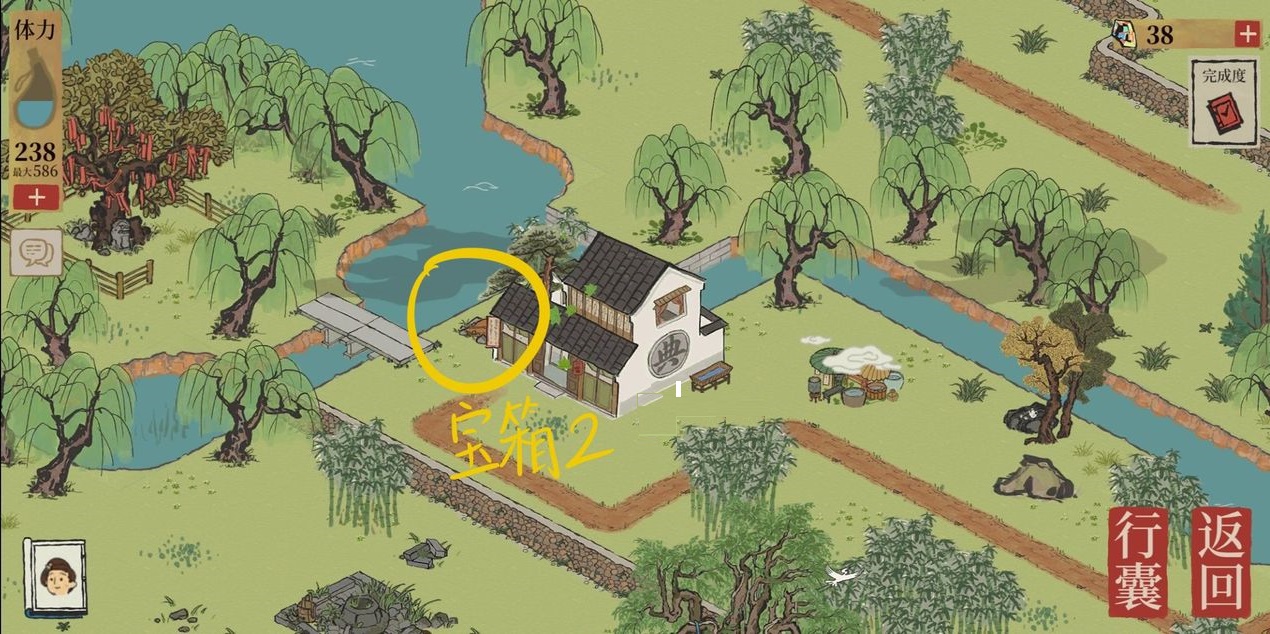Viewport: 1270px width, 634px height.
Task: Tap 返回 to go back
Action: [x=1221, y=563]
